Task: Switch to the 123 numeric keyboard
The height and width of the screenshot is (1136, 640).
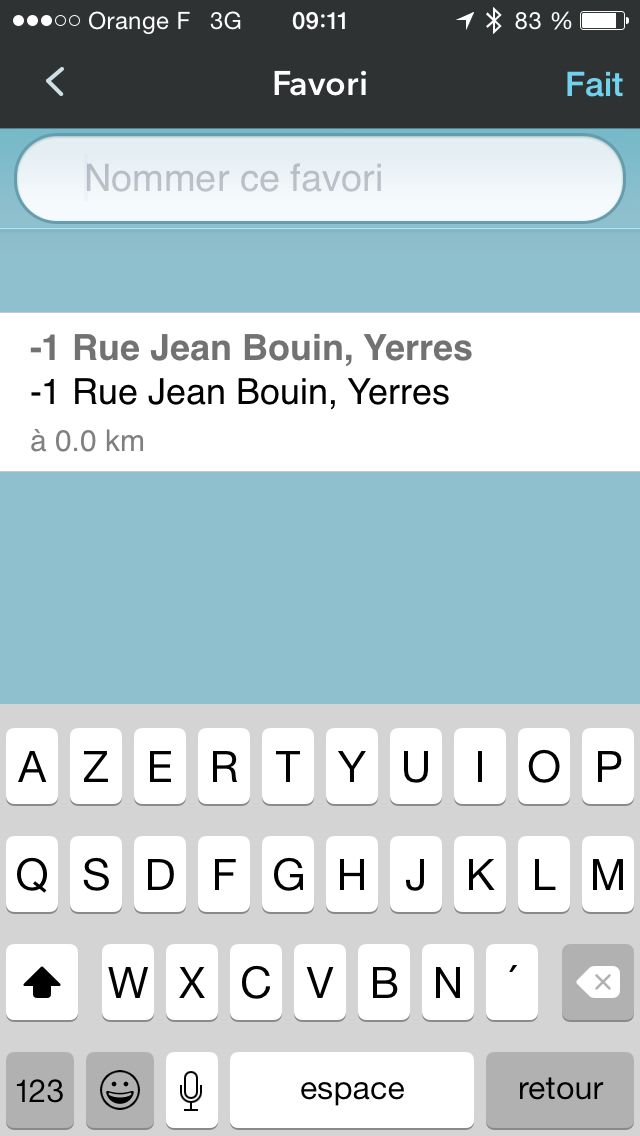Action: (x=40, y=1089)
